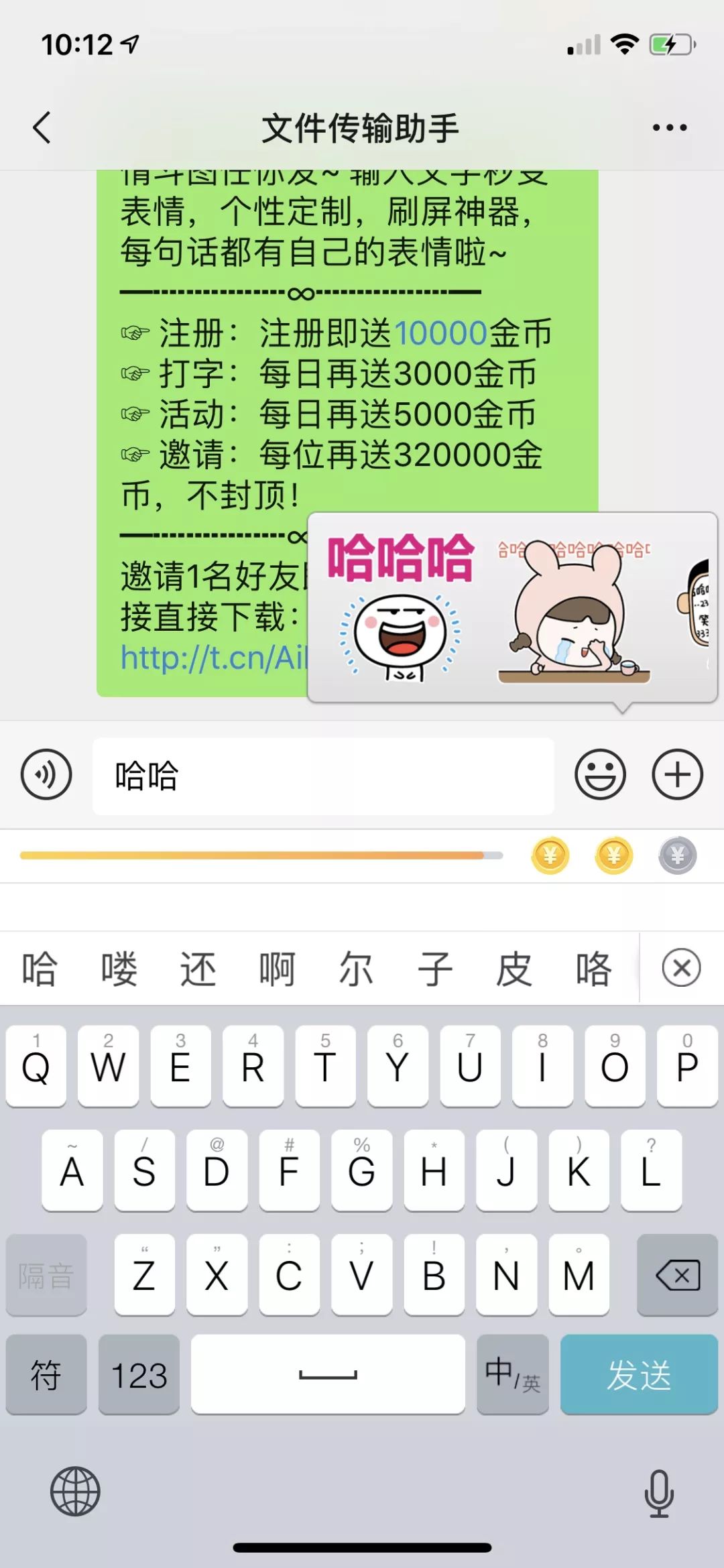Open the emoji picker
Screen dimensions: 724x1568
(x=600, y=775)
